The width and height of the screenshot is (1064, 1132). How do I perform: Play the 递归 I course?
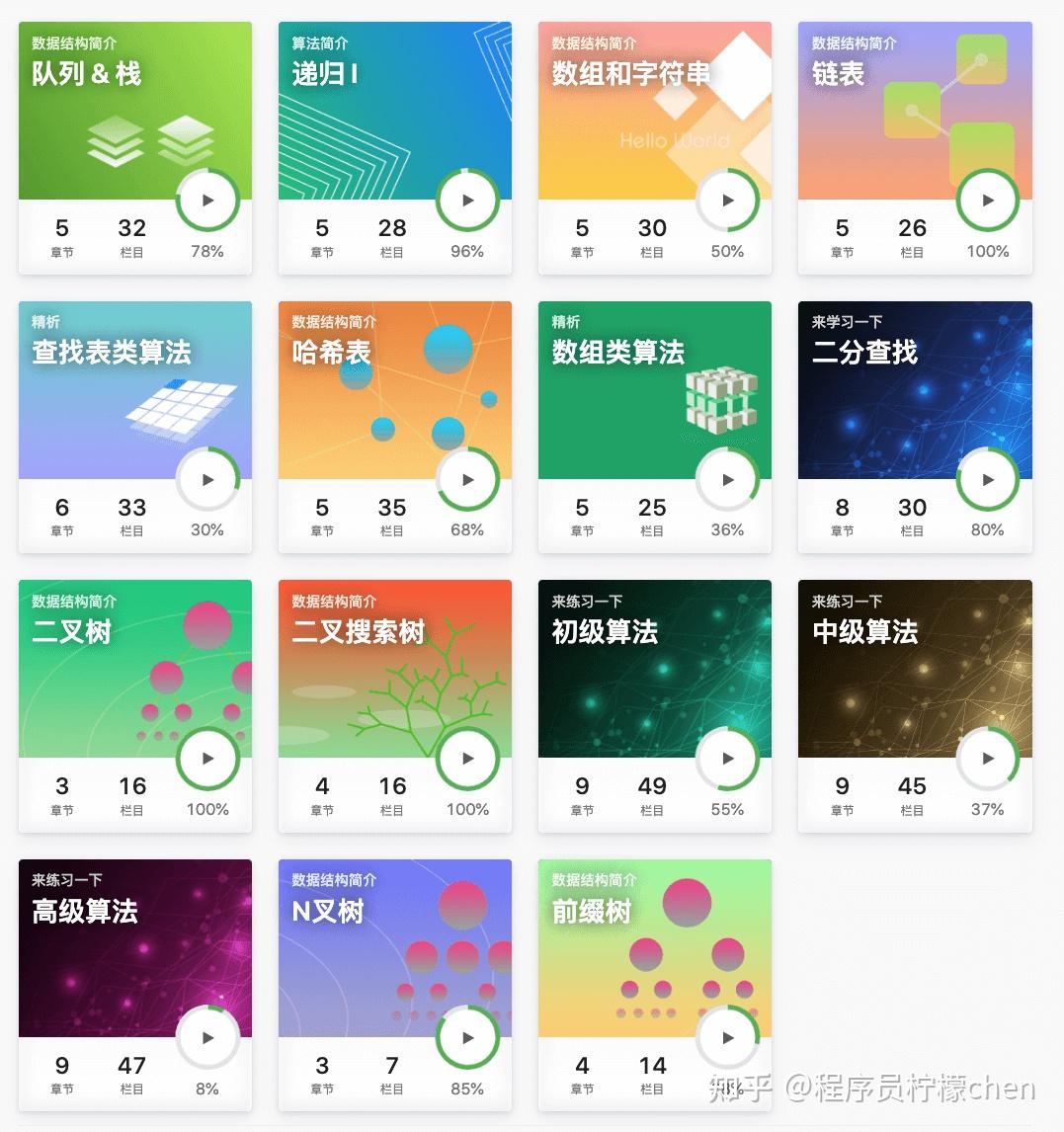pos(467,200)
